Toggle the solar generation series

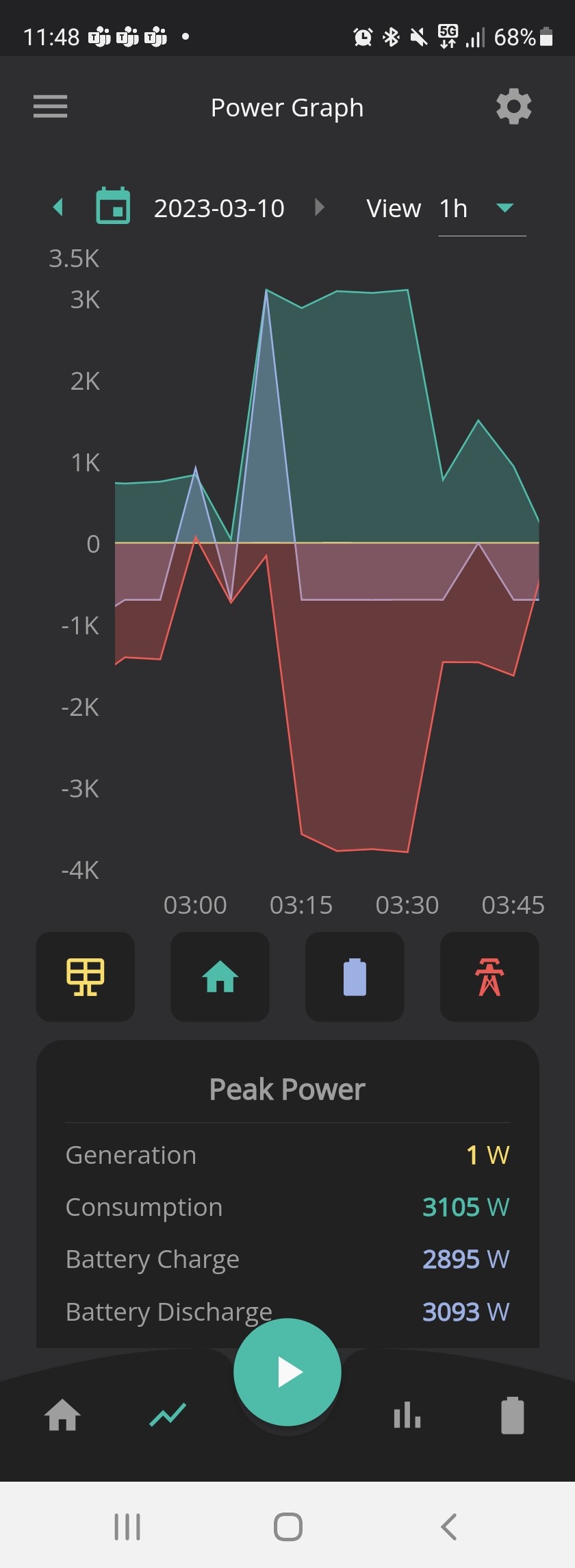point(86,976)
